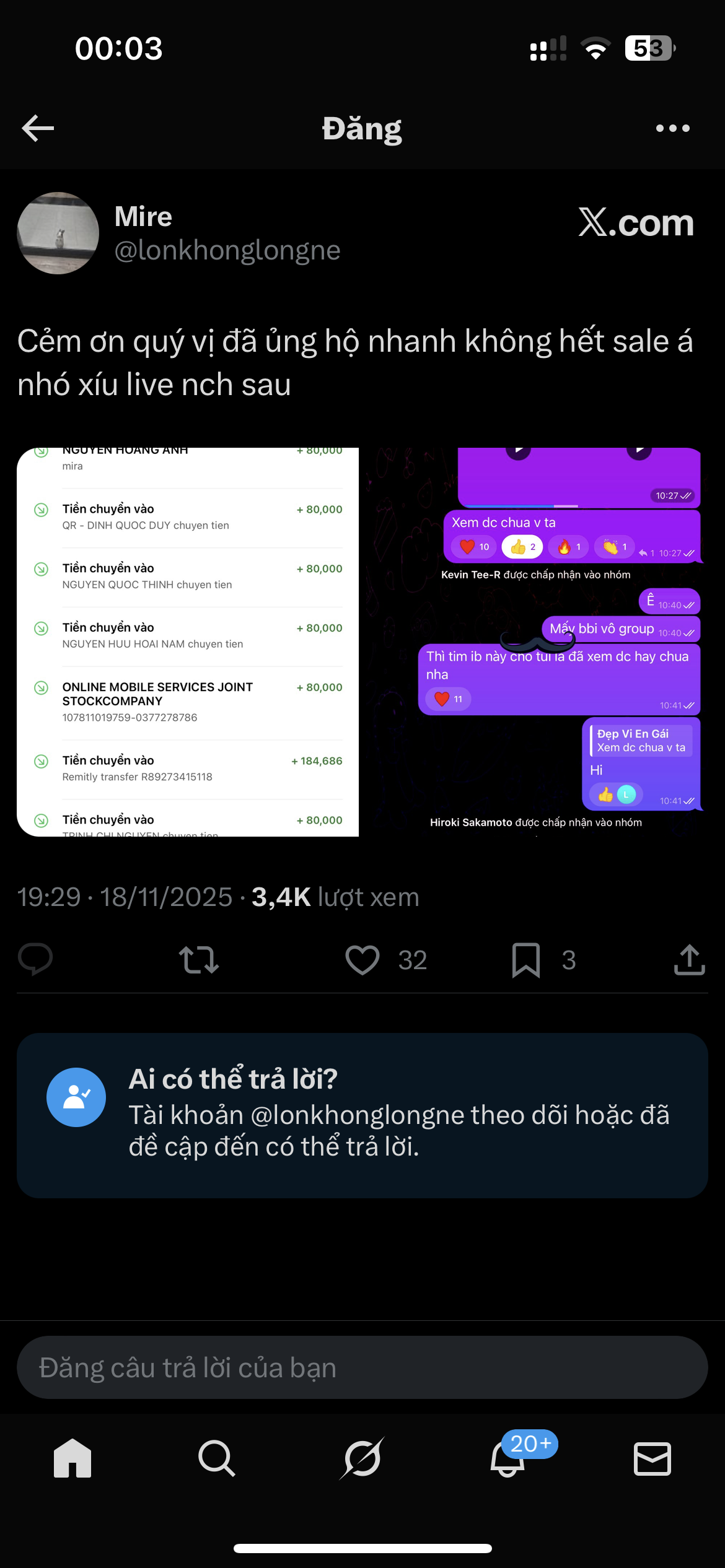Viewport: 725px width, 1568px height.
Task: Repost this post
Action: point(199,960)
